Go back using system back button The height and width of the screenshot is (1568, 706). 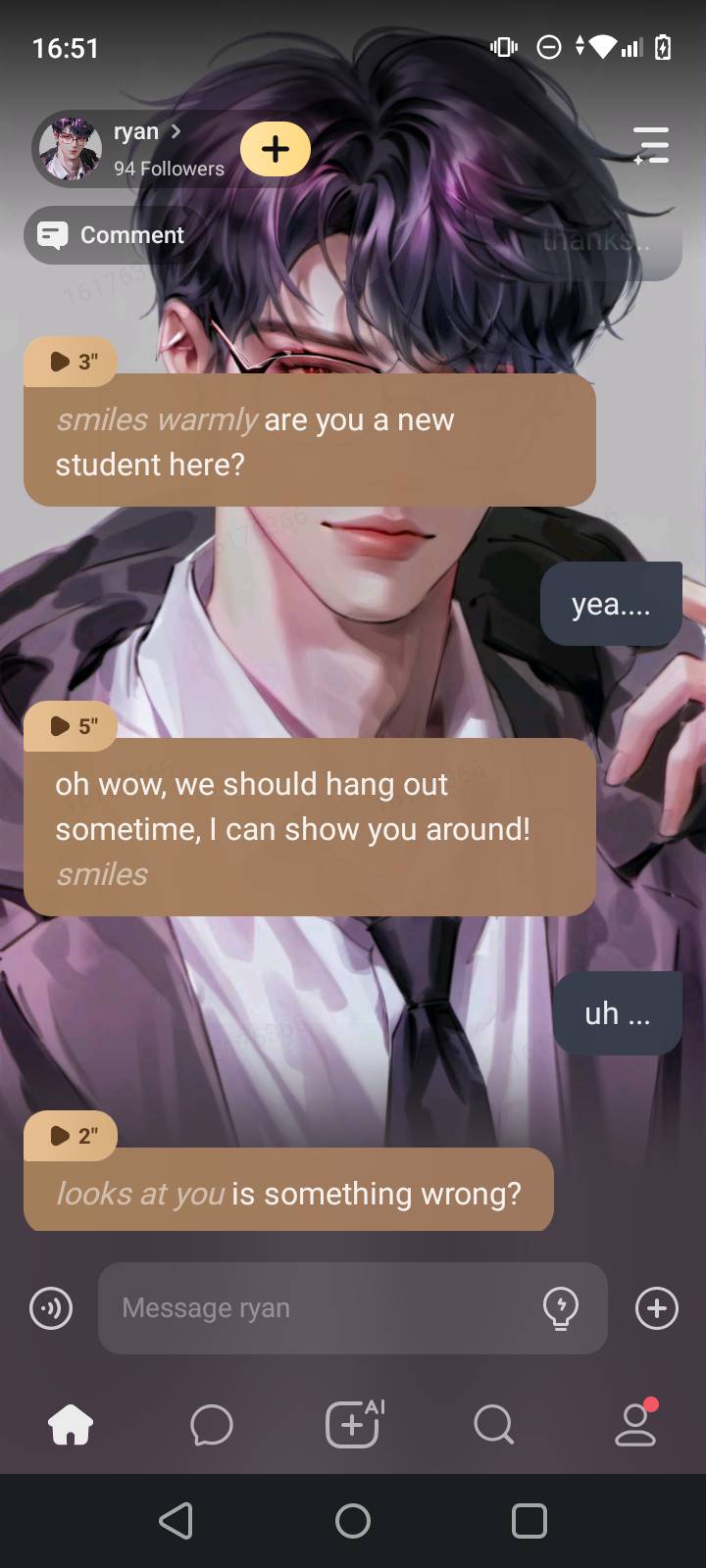(176, 1521)
